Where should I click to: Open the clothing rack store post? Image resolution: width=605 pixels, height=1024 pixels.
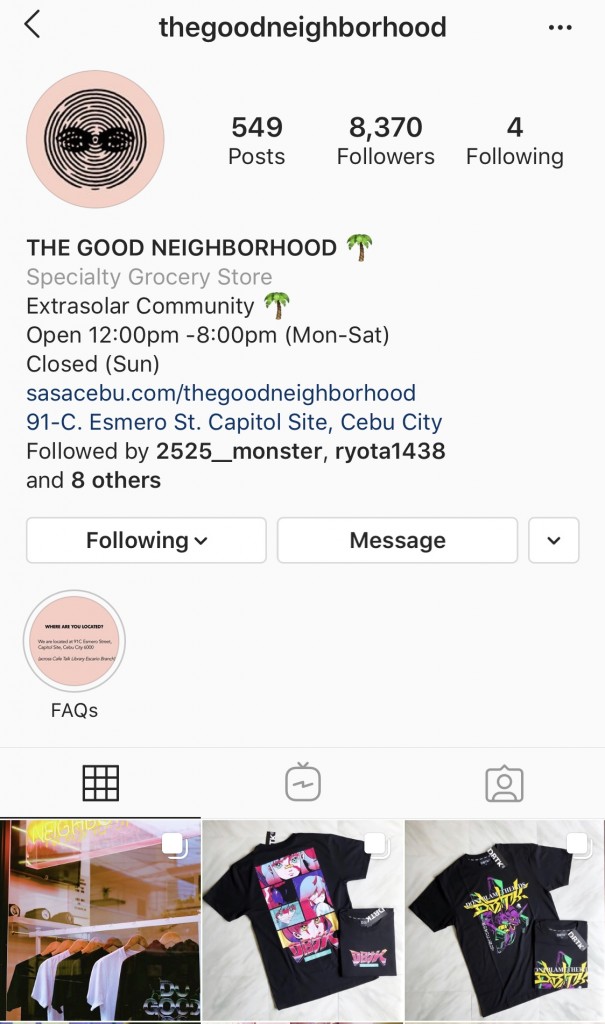point(100,920)
